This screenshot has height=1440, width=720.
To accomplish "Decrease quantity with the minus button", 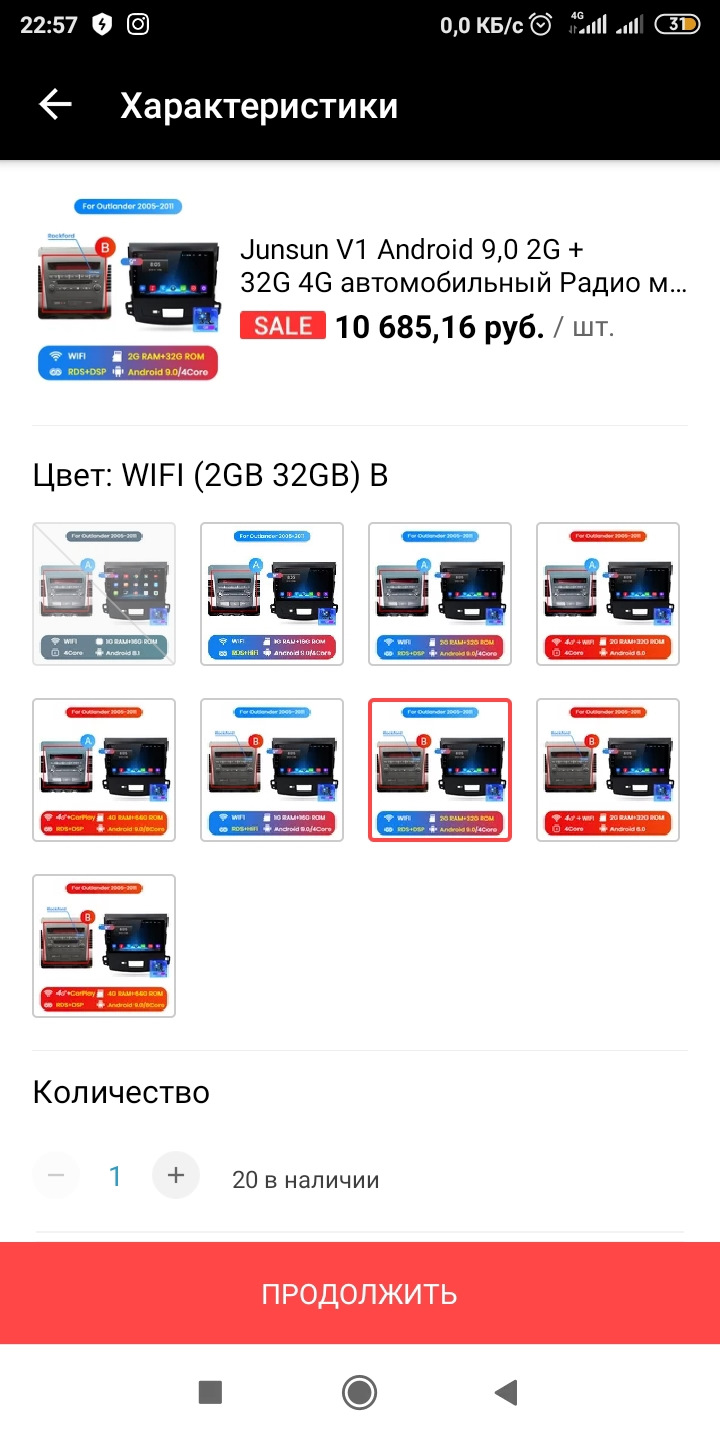I will (56, 1175).
